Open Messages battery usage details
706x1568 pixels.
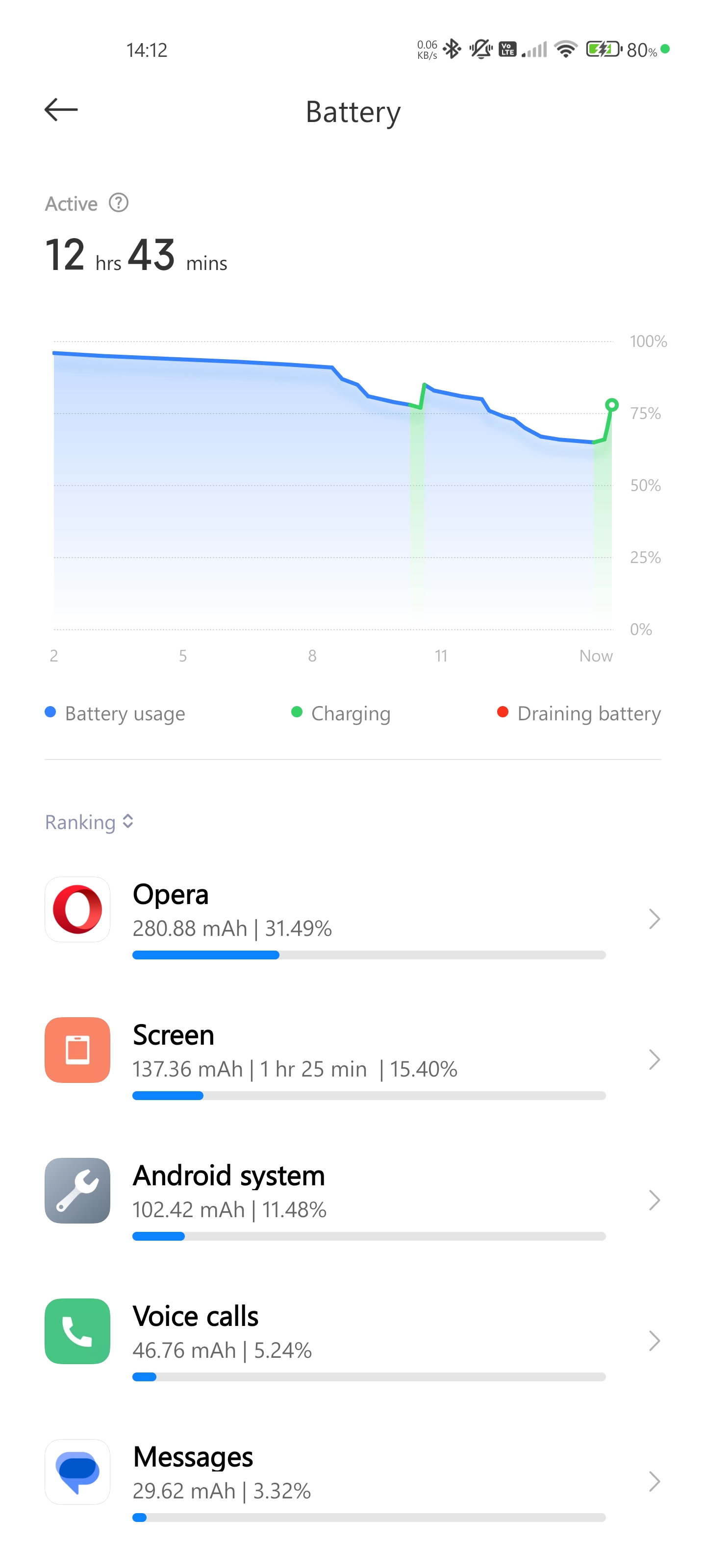(353, 1481)
